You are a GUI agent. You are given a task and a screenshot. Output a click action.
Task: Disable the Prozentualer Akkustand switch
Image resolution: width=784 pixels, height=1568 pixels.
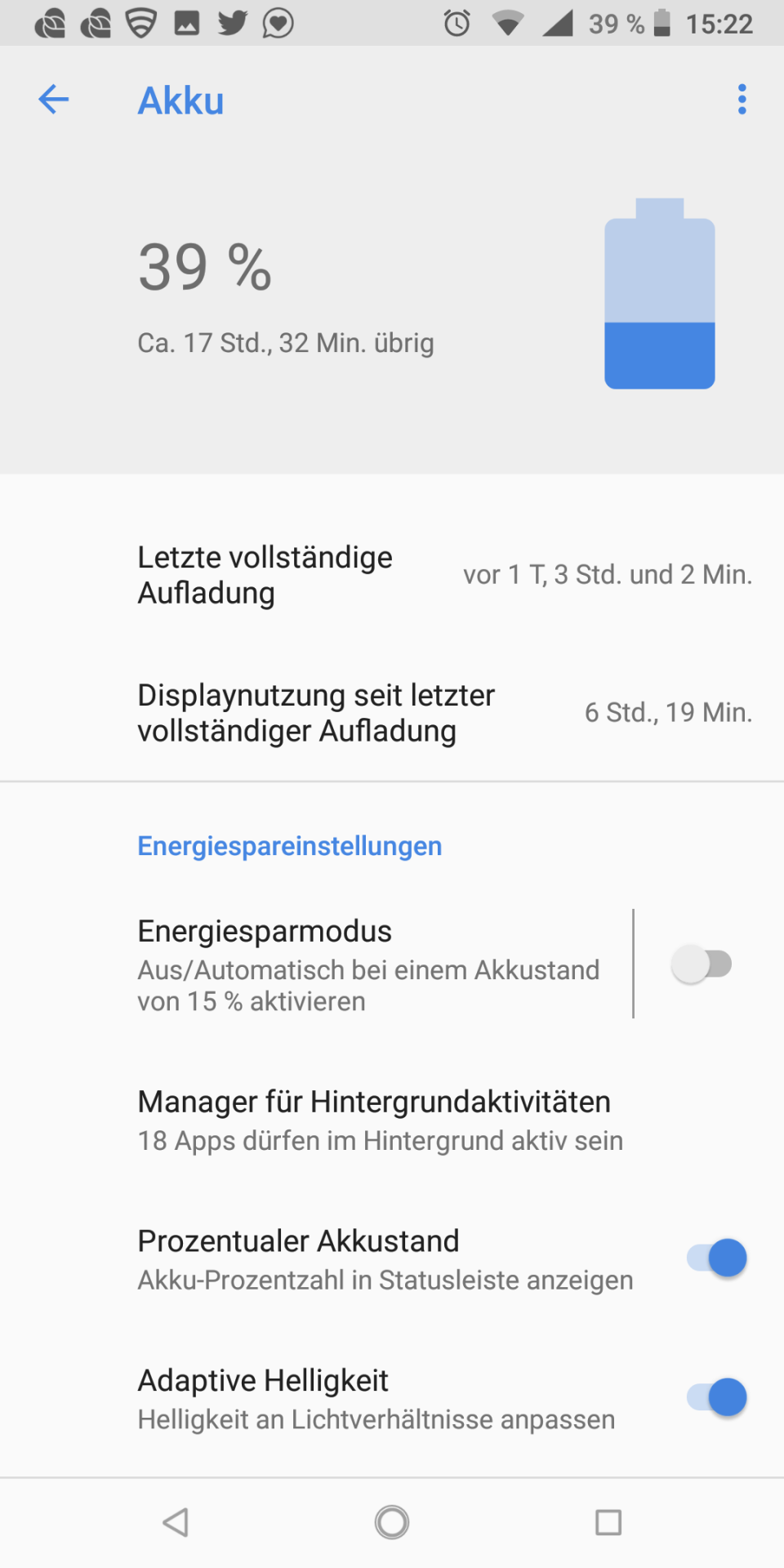[716, 1258]
